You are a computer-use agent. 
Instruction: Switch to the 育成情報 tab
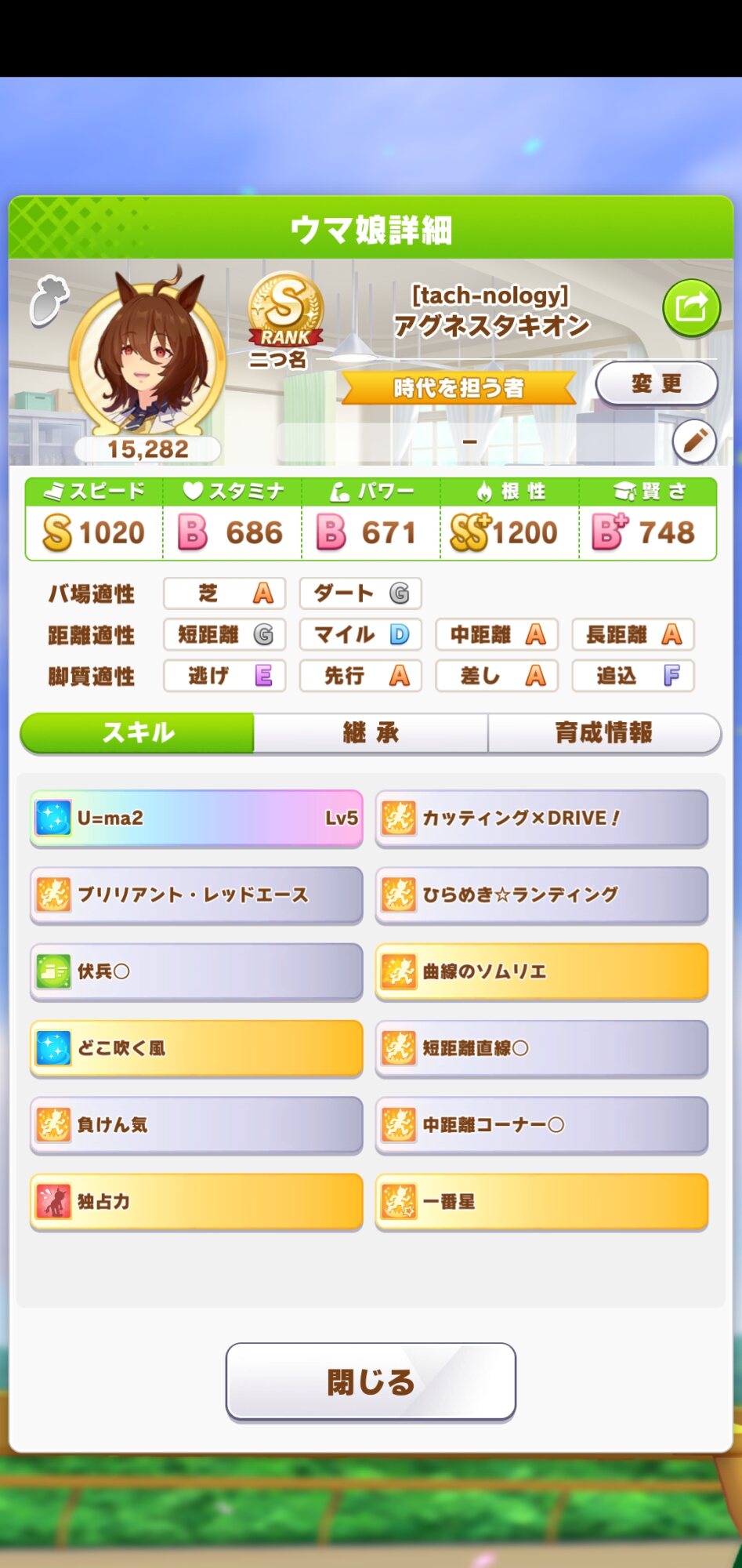click(x=603, y=733)
